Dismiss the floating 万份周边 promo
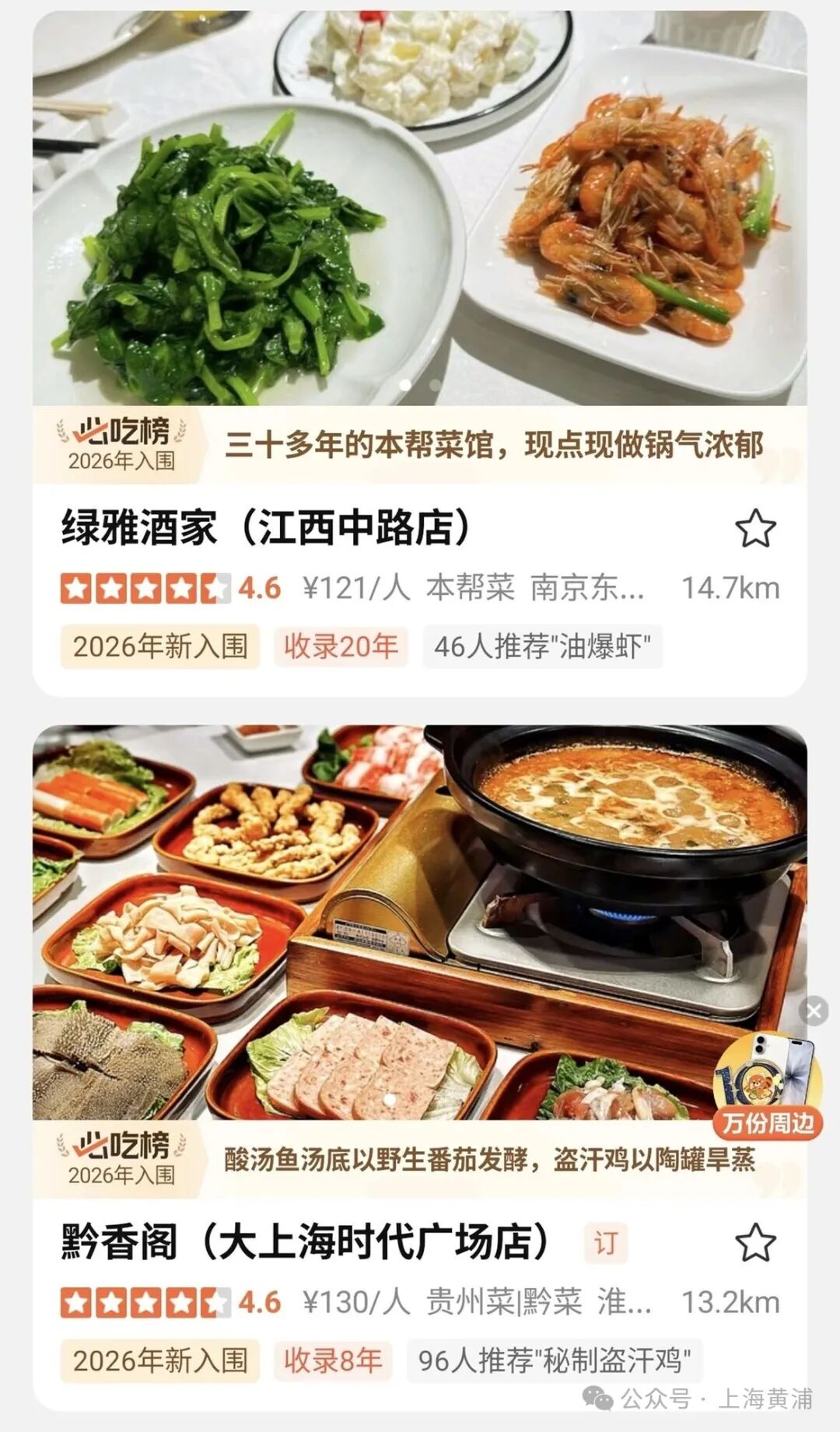The width and height of the screenshot is (840, 1432). pos(814,1010)
